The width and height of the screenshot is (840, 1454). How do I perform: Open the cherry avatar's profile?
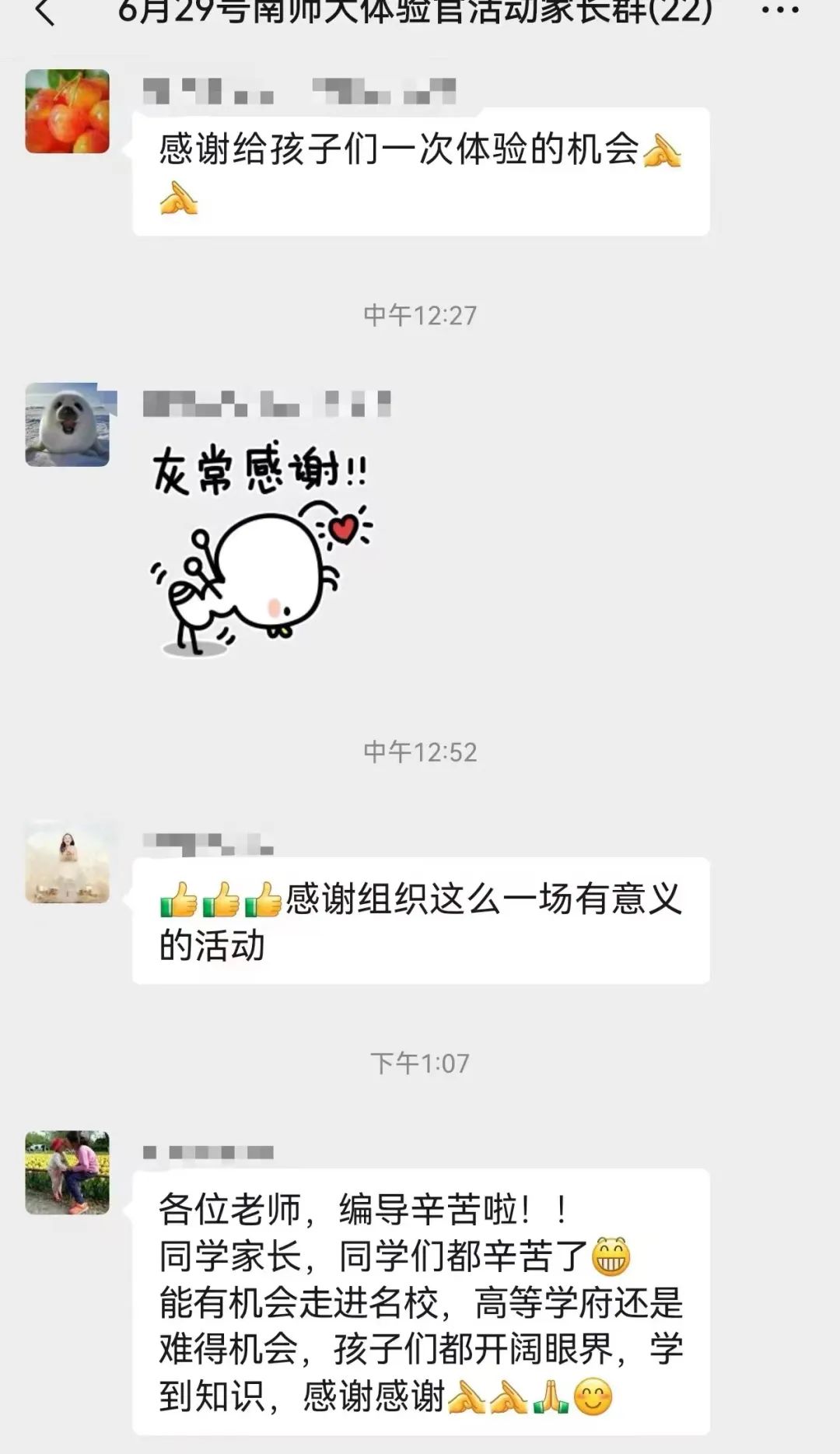[x=68, y=111]
